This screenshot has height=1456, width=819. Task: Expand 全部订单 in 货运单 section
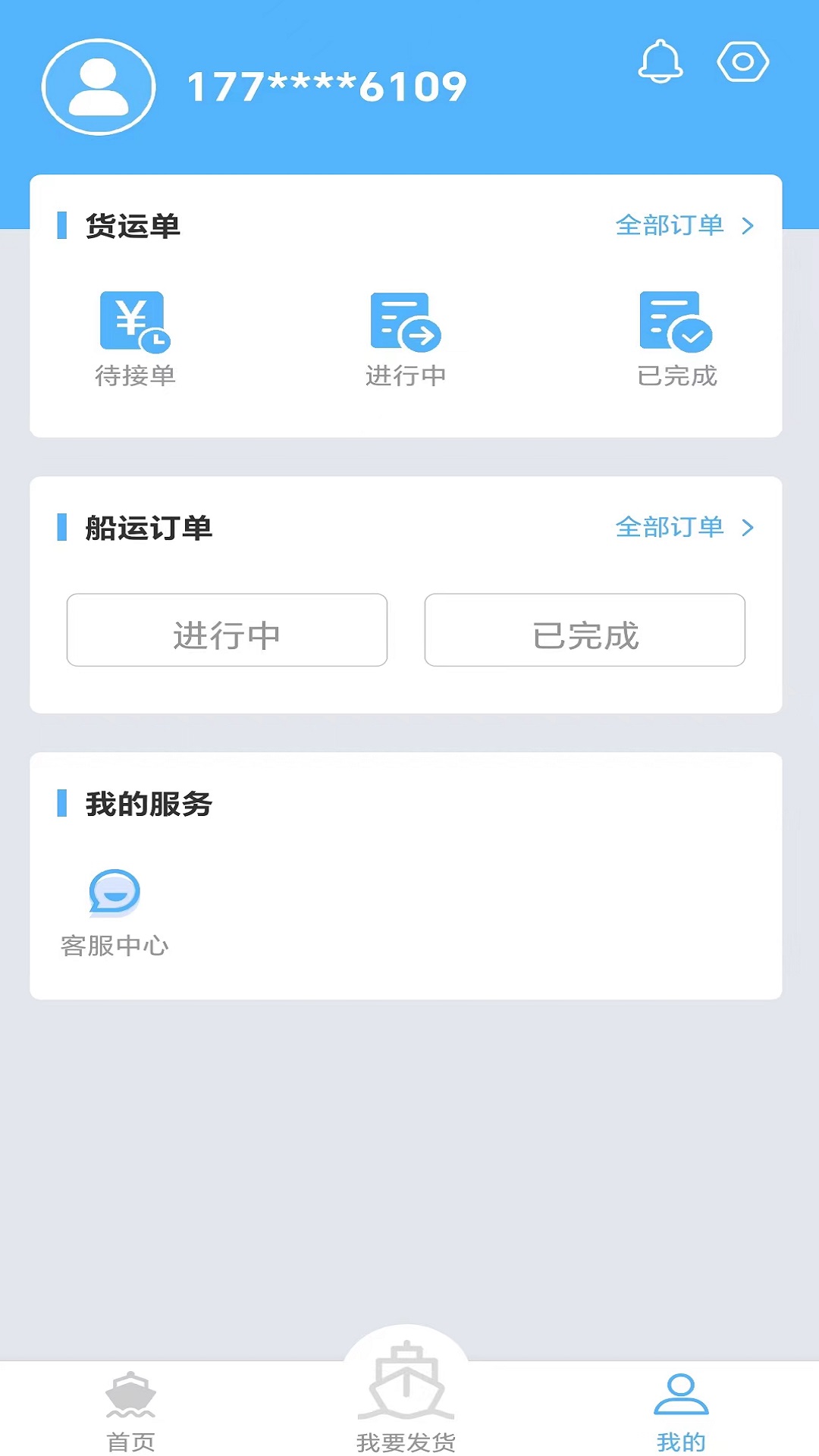point(670,224)
